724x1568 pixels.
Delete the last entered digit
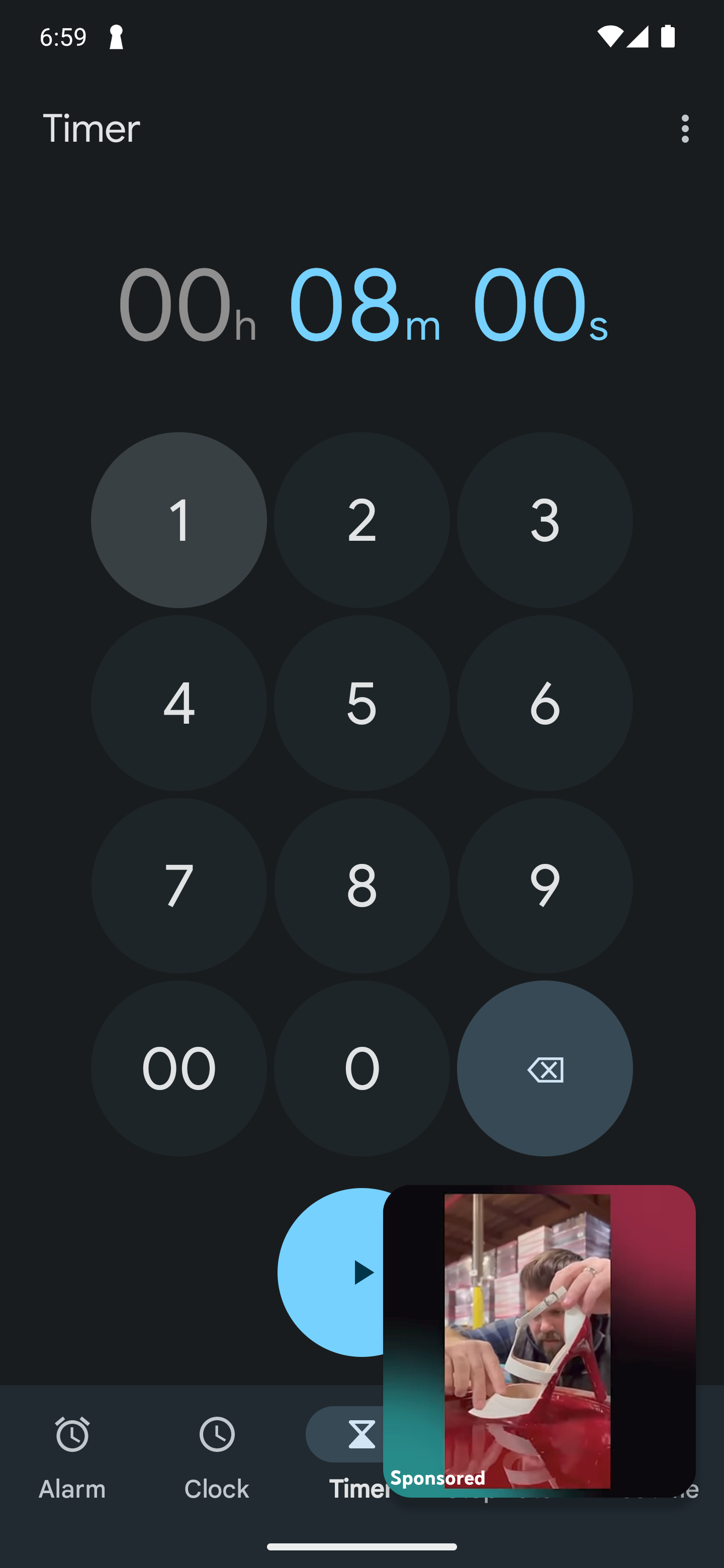(545, 1068)
